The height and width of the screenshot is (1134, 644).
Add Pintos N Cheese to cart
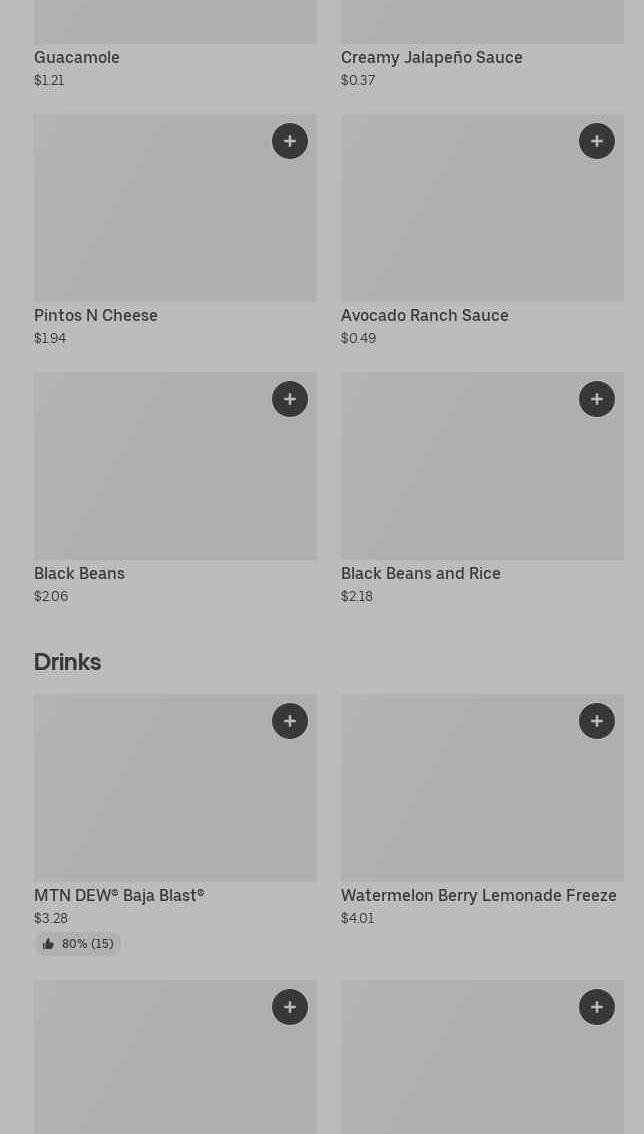coord(290,141)
